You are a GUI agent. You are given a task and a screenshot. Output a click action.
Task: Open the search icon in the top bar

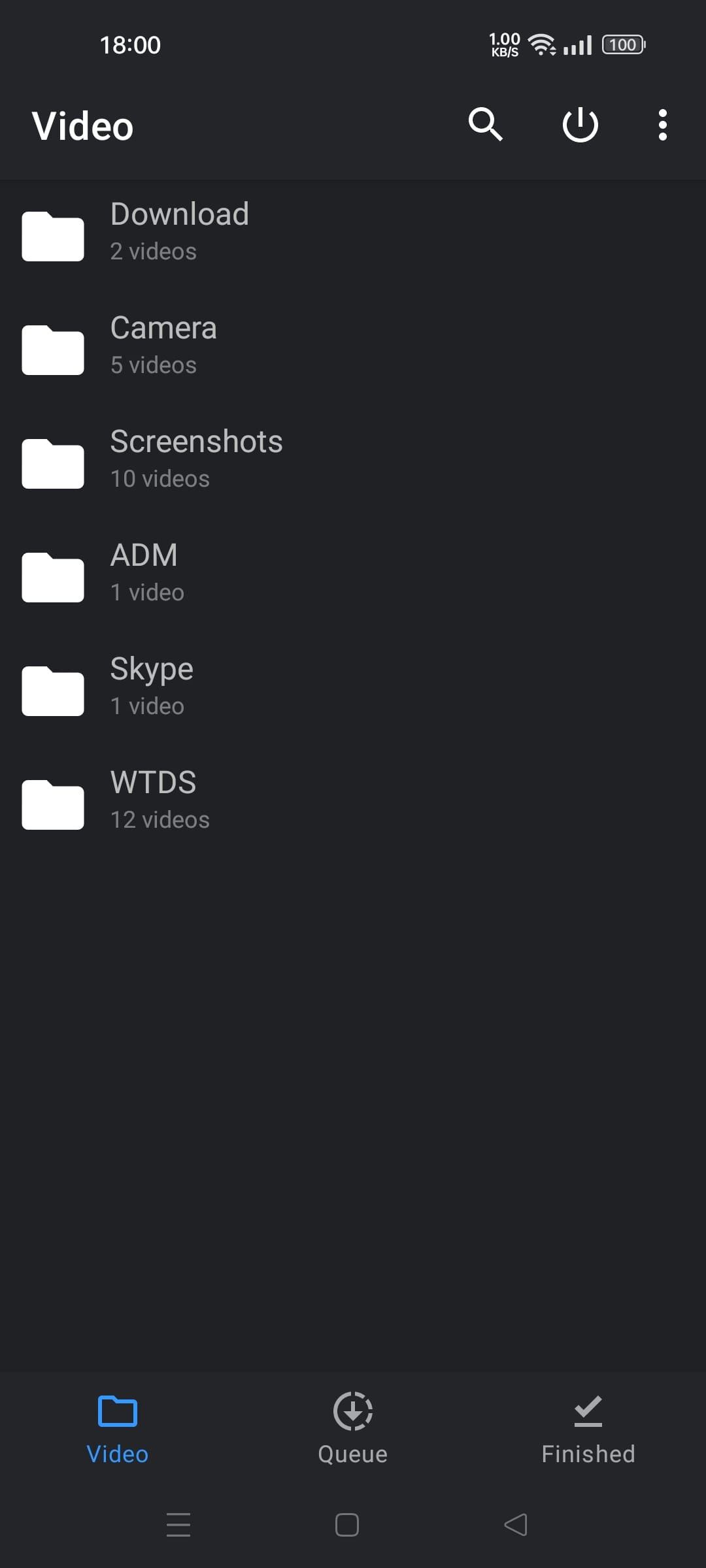click(x=486, y=124)
